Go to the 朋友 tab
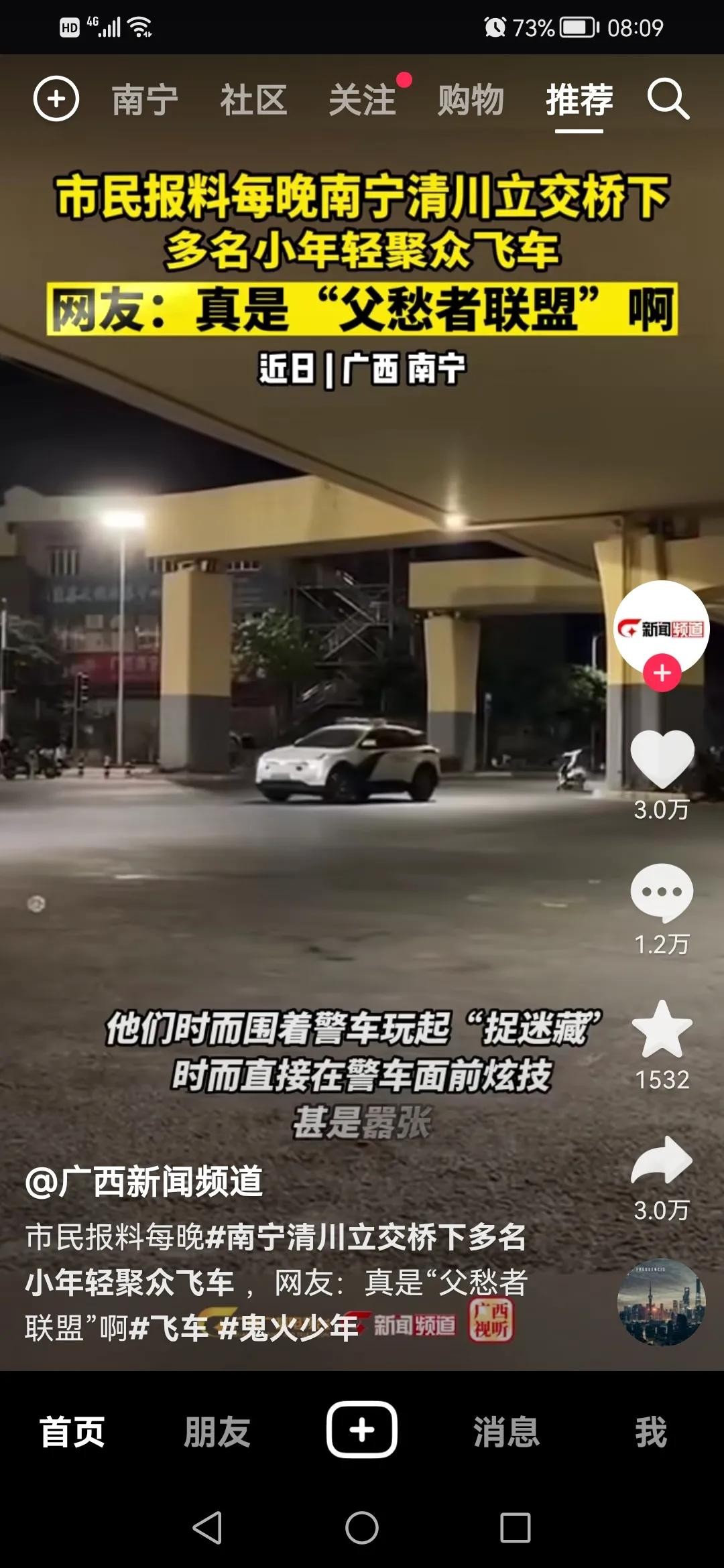724x1568 pixels. tap(217, 1432)
